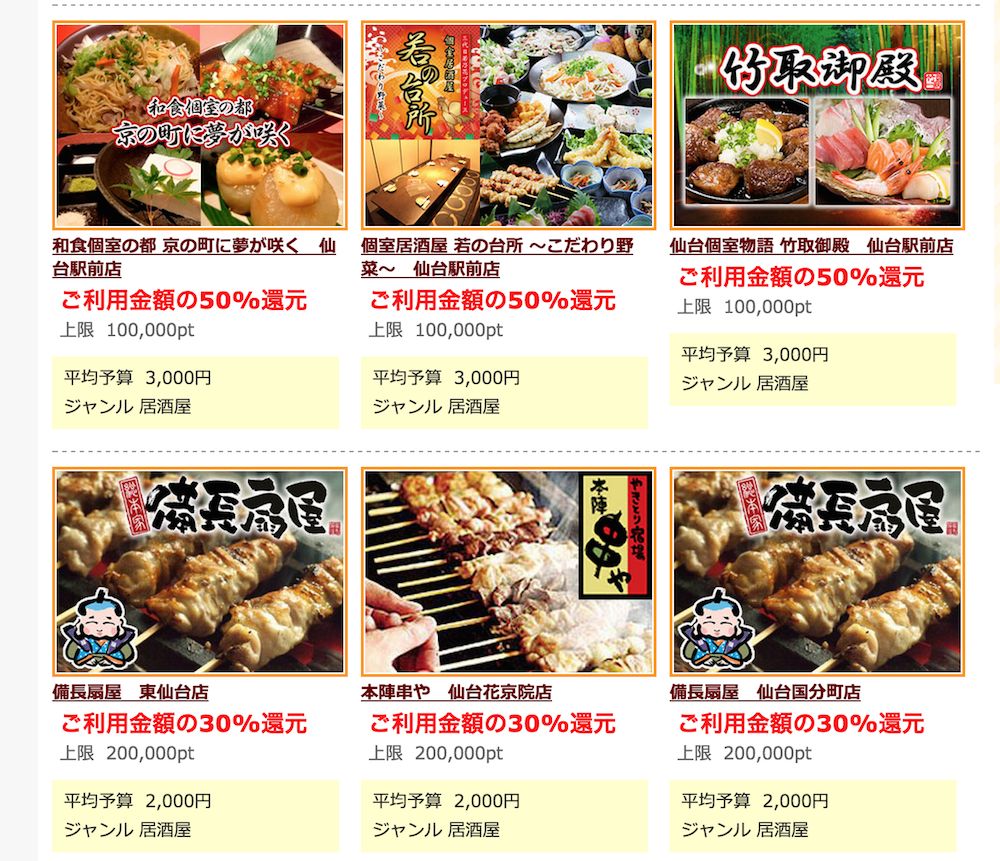View the 本陣串や 仙台花京院店 link
The image size is (1000, 861).
pos(456,692)
